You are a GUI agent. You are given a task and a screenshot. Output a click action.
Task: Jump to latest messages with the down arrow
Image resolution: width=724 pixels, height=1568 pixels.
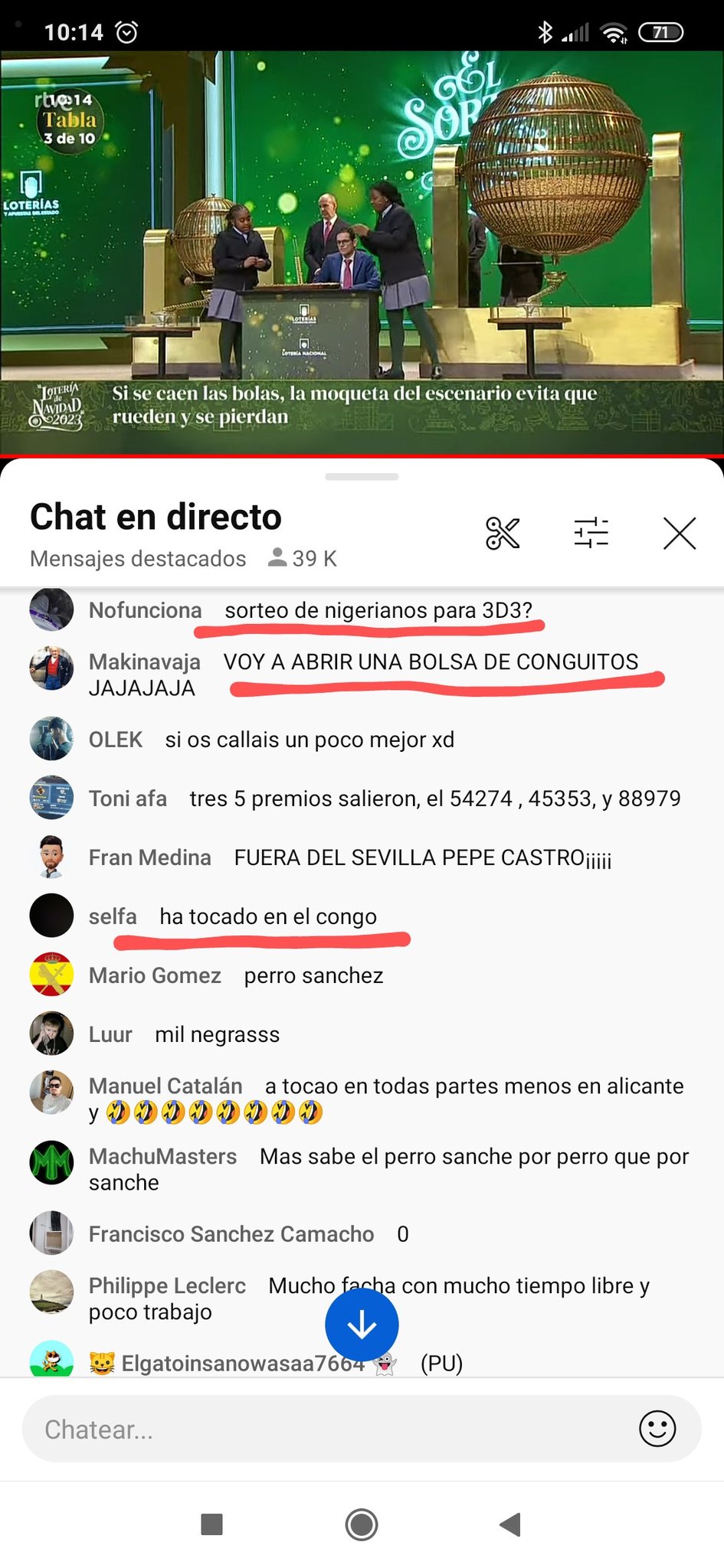[362, 1325]
